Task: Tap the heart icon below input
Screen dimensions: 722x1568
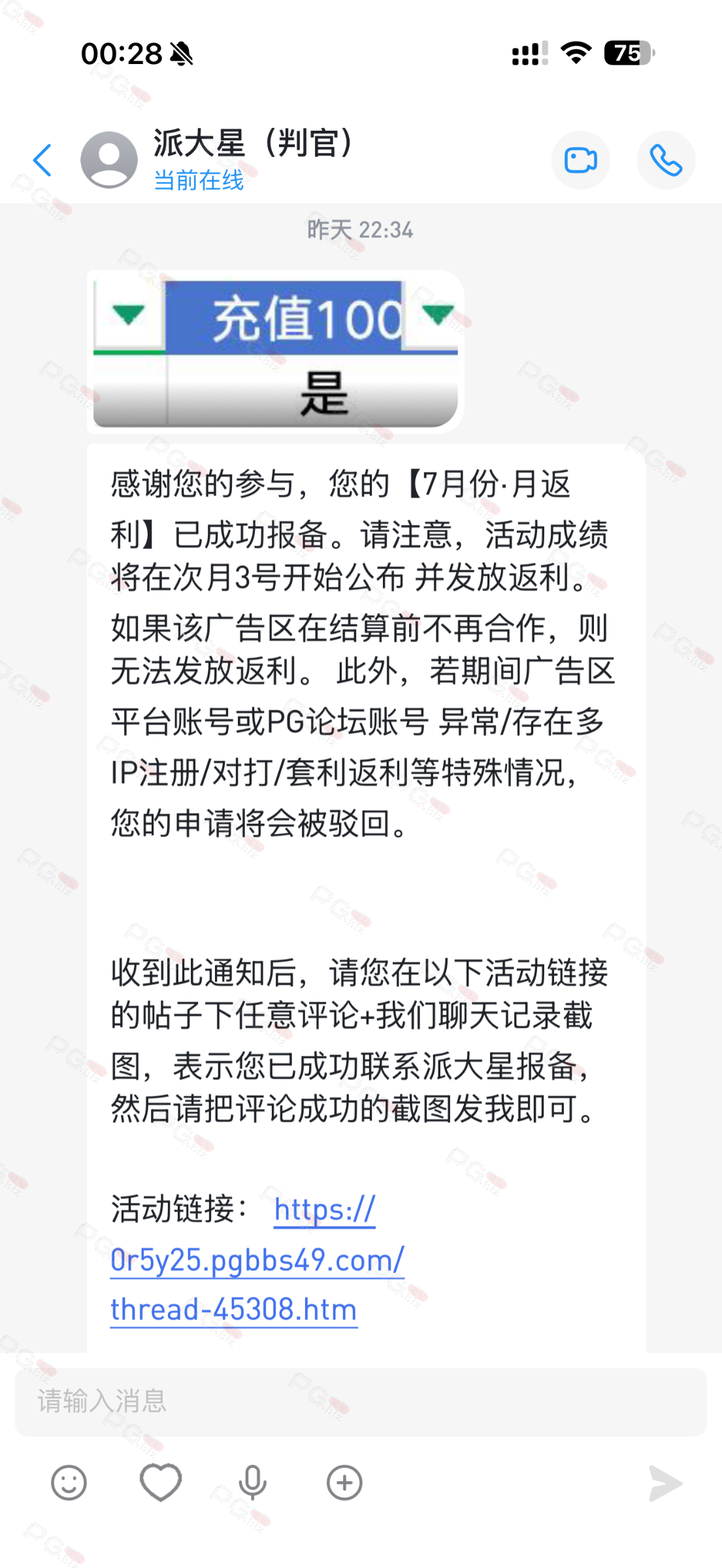Action: [161, 1482]
